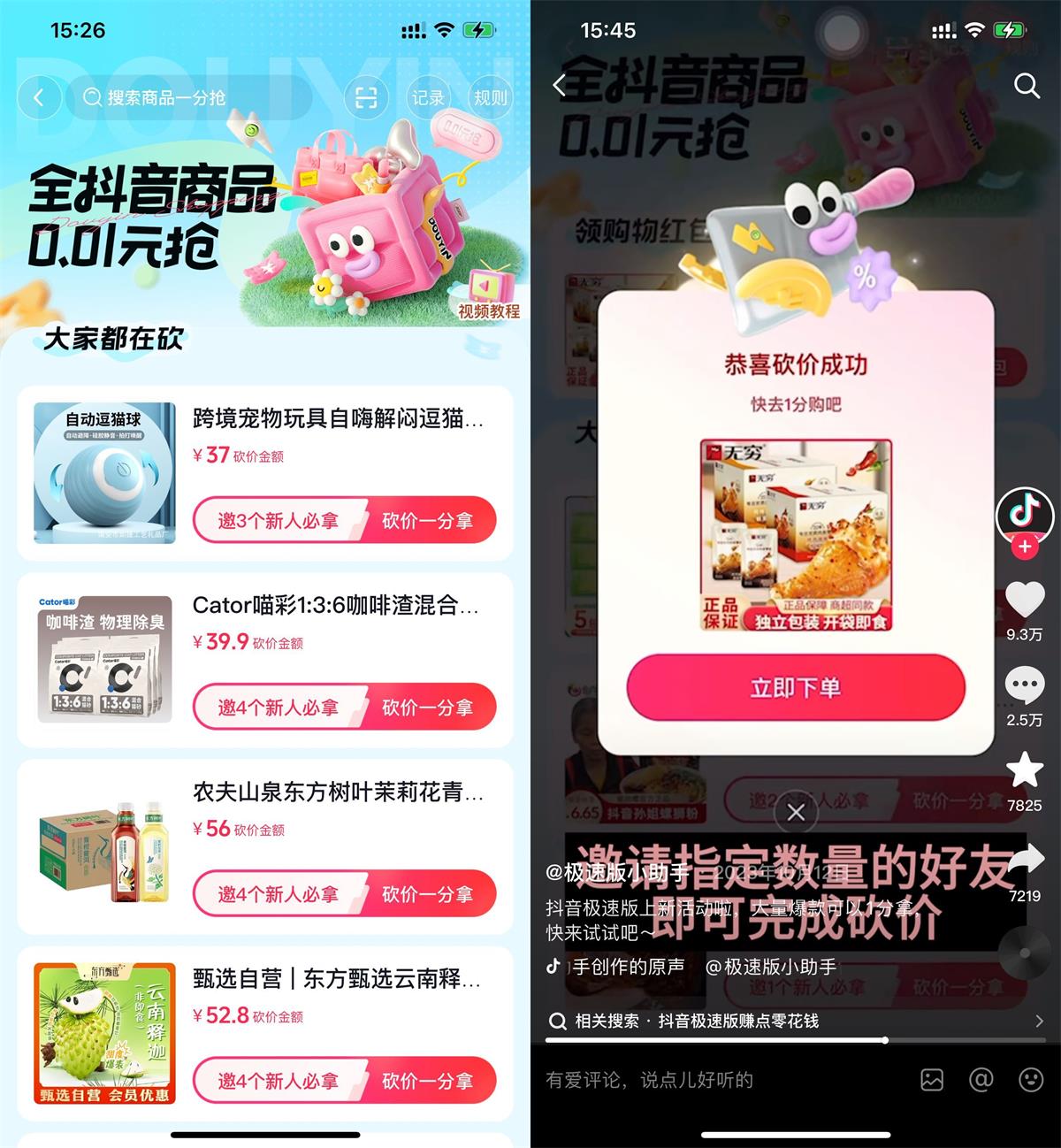Tap 邀3个新人必拿 on the cat toy product
The image size is (1061, 1148).
coord(279,521)
